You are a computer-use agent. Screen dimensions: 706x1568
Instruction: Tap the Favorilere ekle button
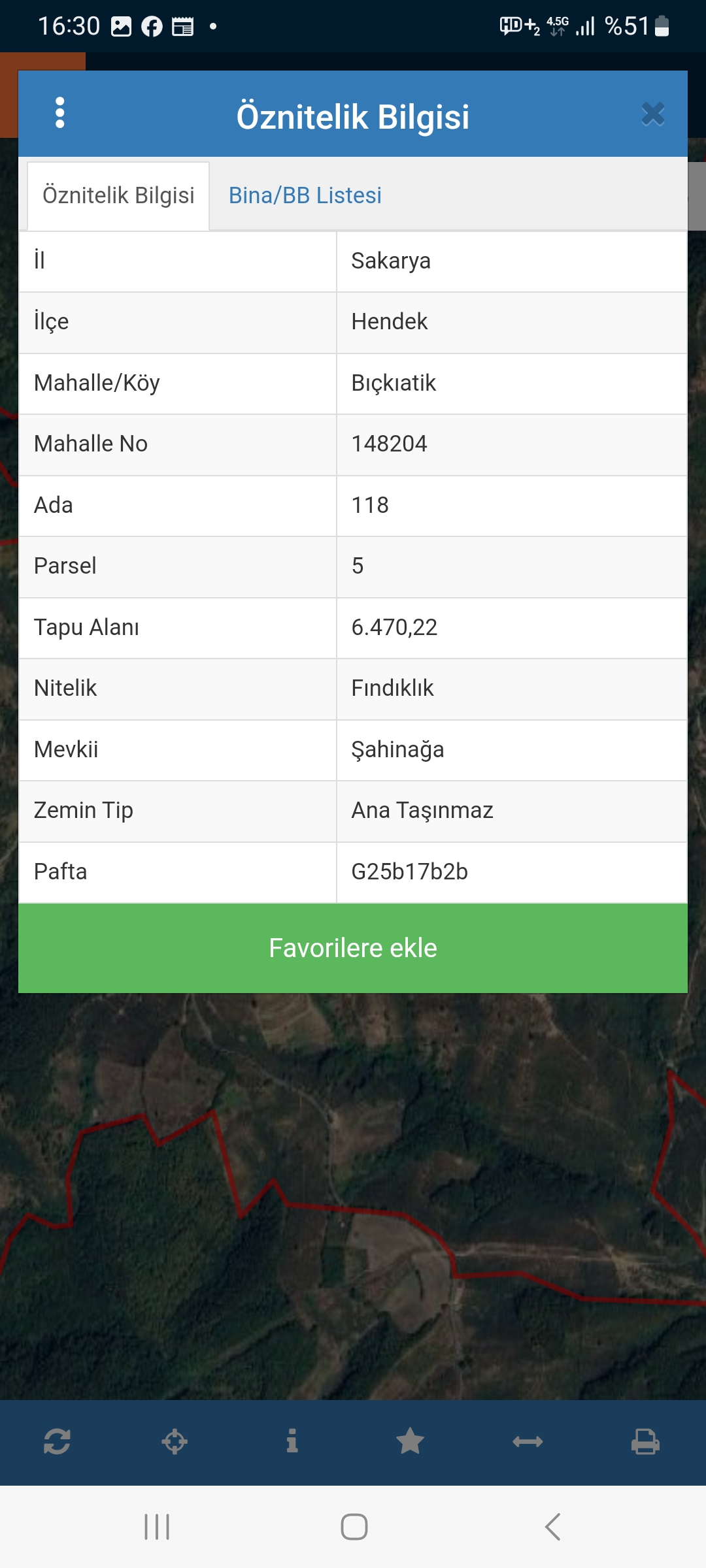click(x=353, y=948)
